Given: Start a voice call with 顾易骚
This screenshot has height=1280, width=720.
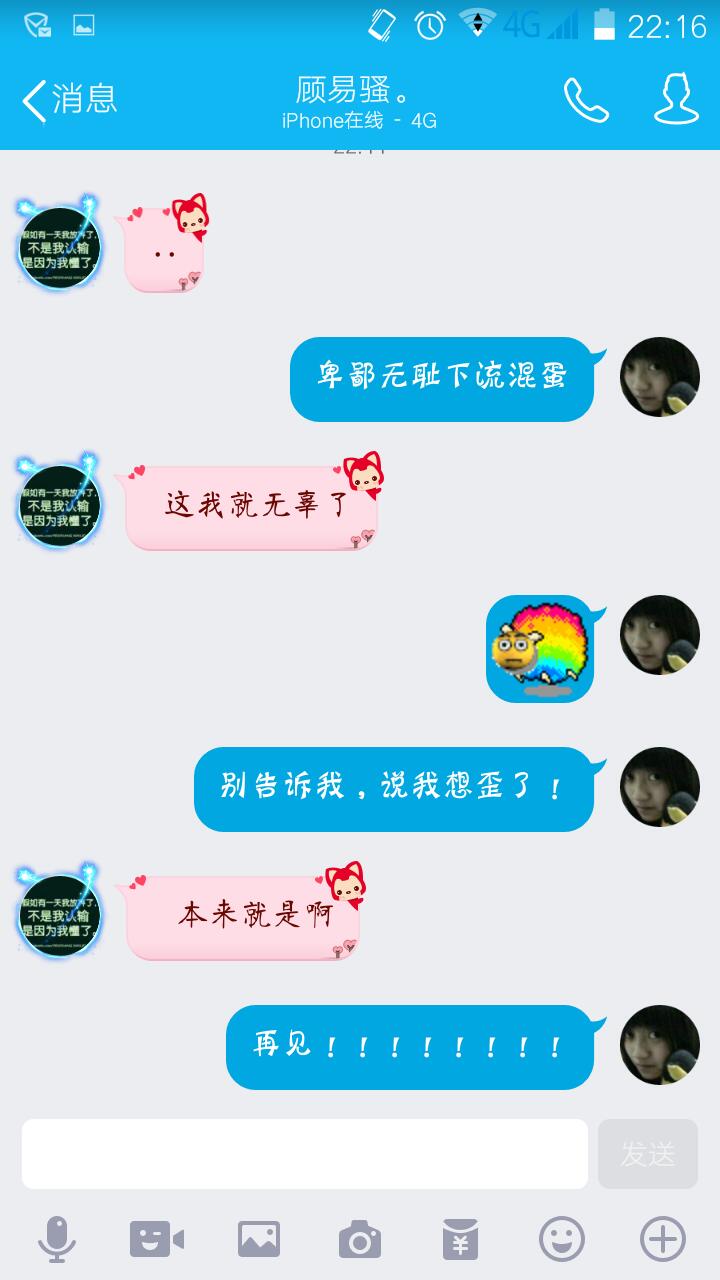Looking at the screenshot, I should coord(586,100).
